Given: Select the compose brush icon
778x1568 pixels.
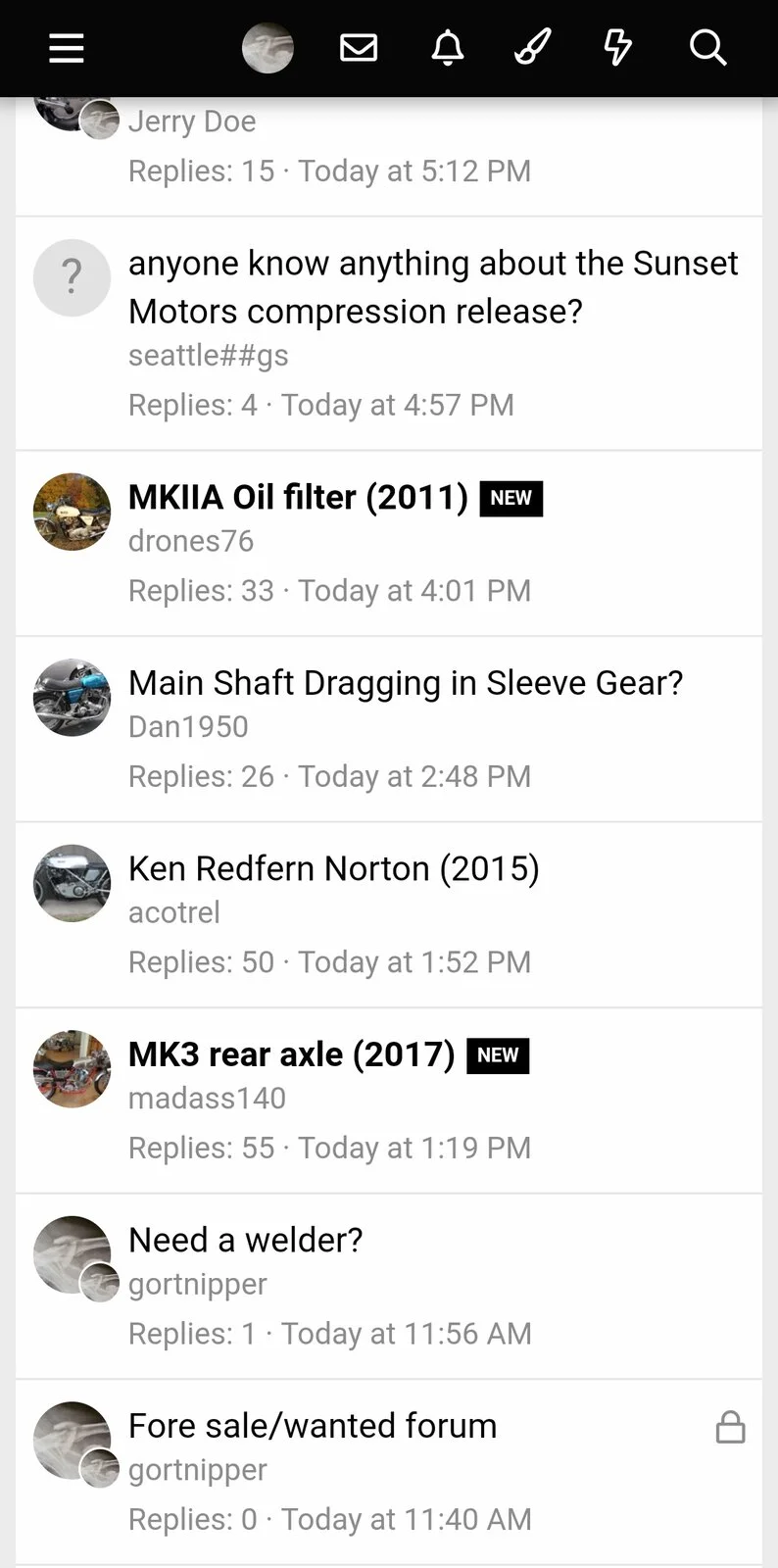Looking at the screenshot, I should (531, 48).
